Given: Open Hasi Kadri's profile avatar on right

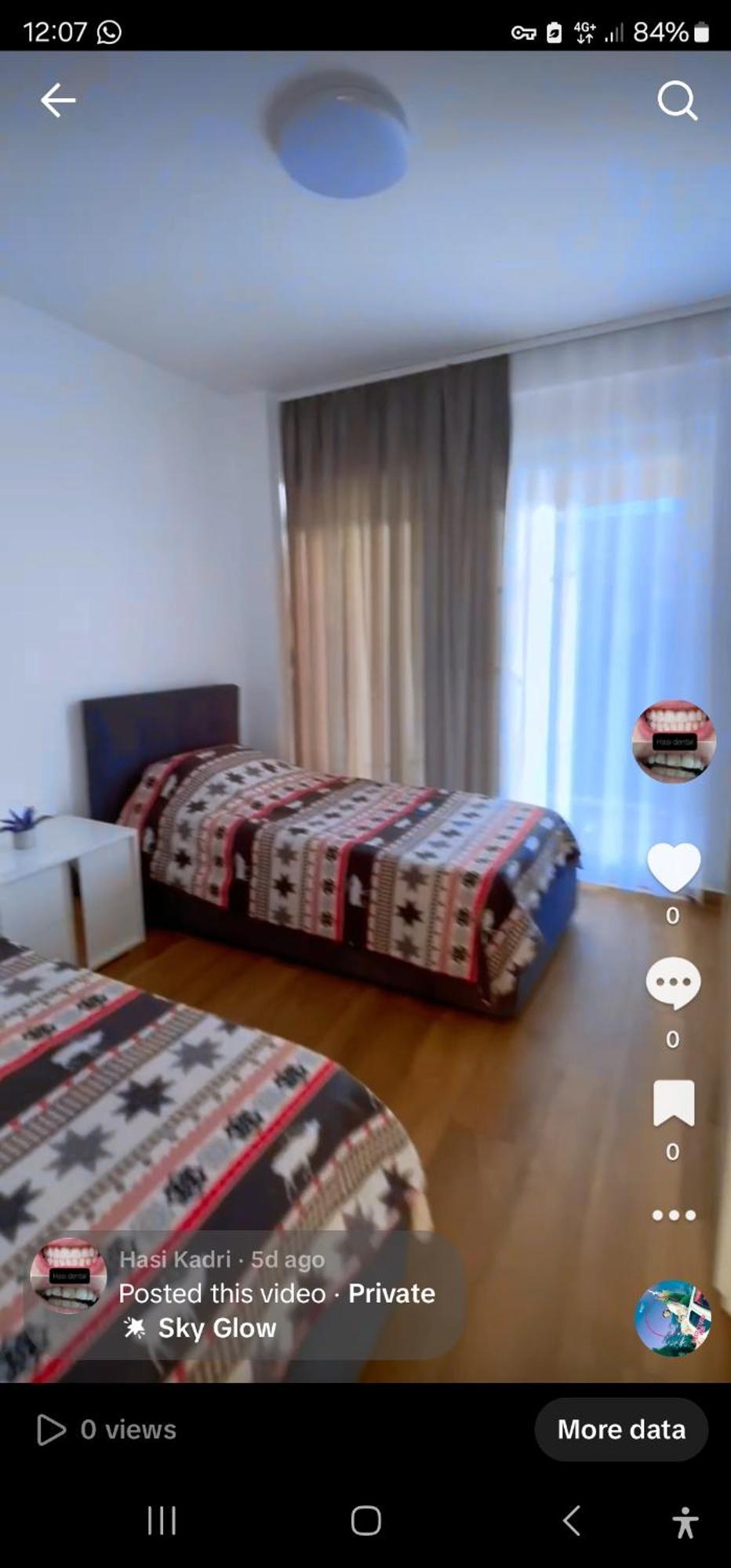Looking at the screenshot, I should click(x=674, y=742).
